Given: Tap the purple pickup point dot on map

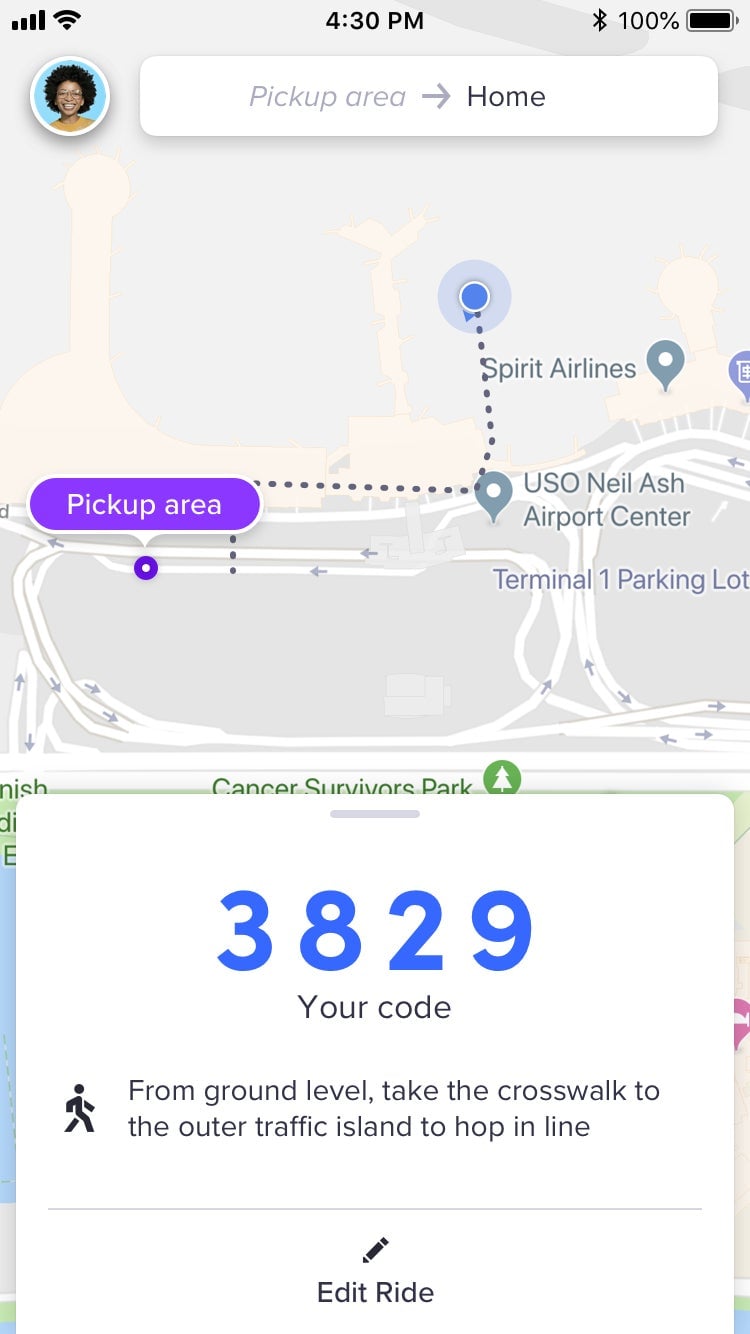Looking at the screenshot, I should coord(146,567).
